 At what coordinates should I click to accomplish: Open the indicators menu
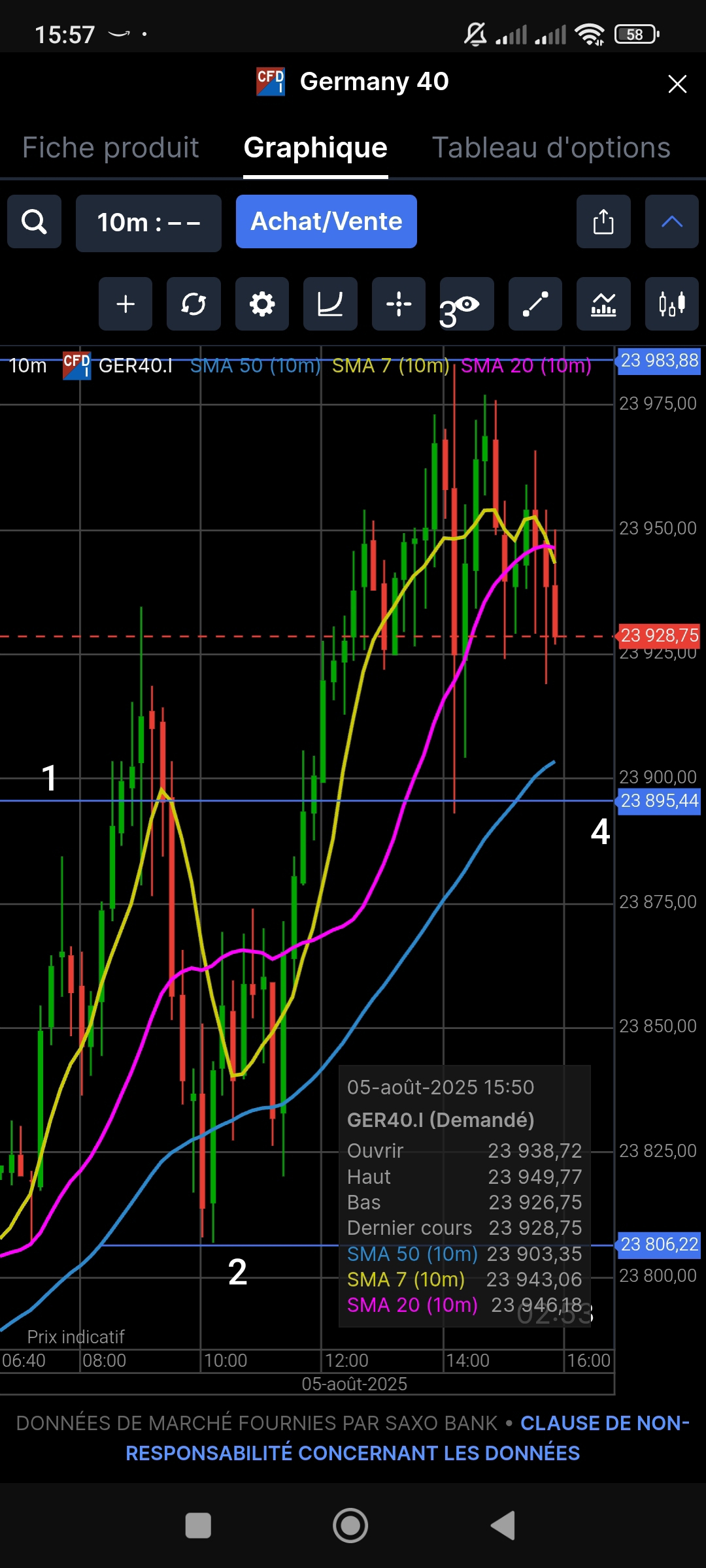[x=603, y=304]
